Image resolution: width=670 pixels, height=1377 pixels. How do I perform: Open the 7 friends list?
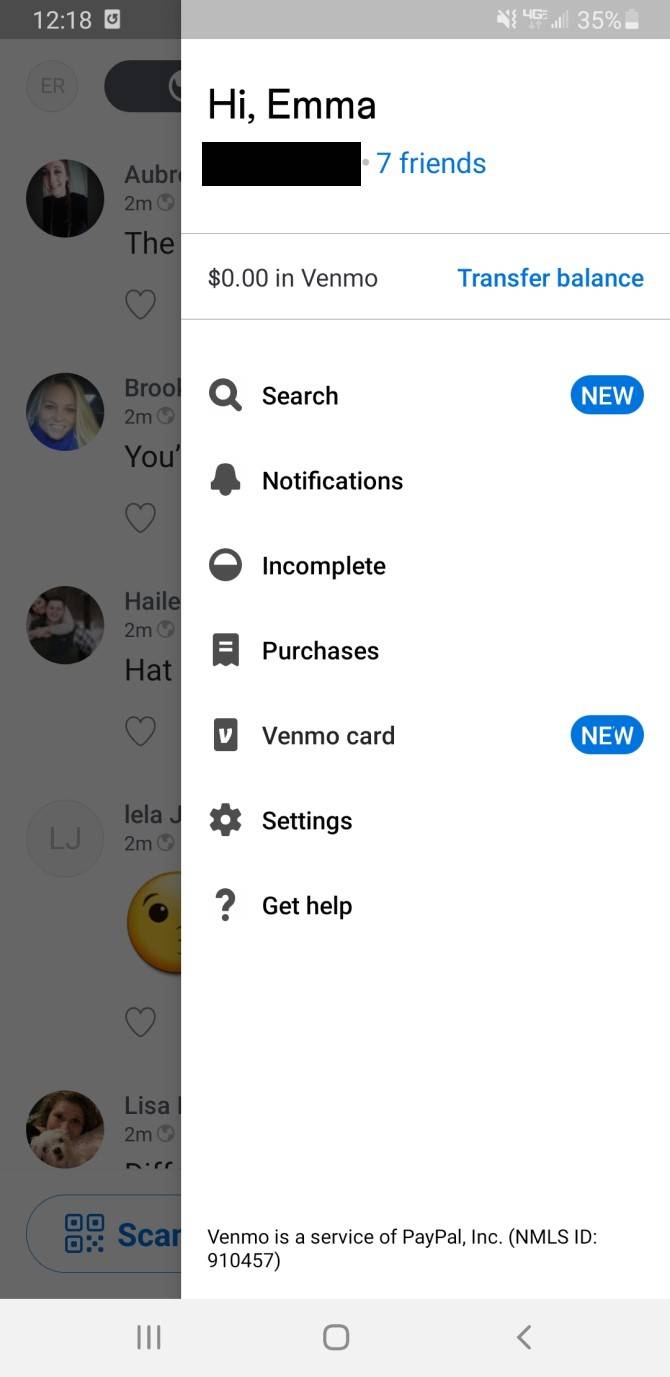[x=431, y=164]
